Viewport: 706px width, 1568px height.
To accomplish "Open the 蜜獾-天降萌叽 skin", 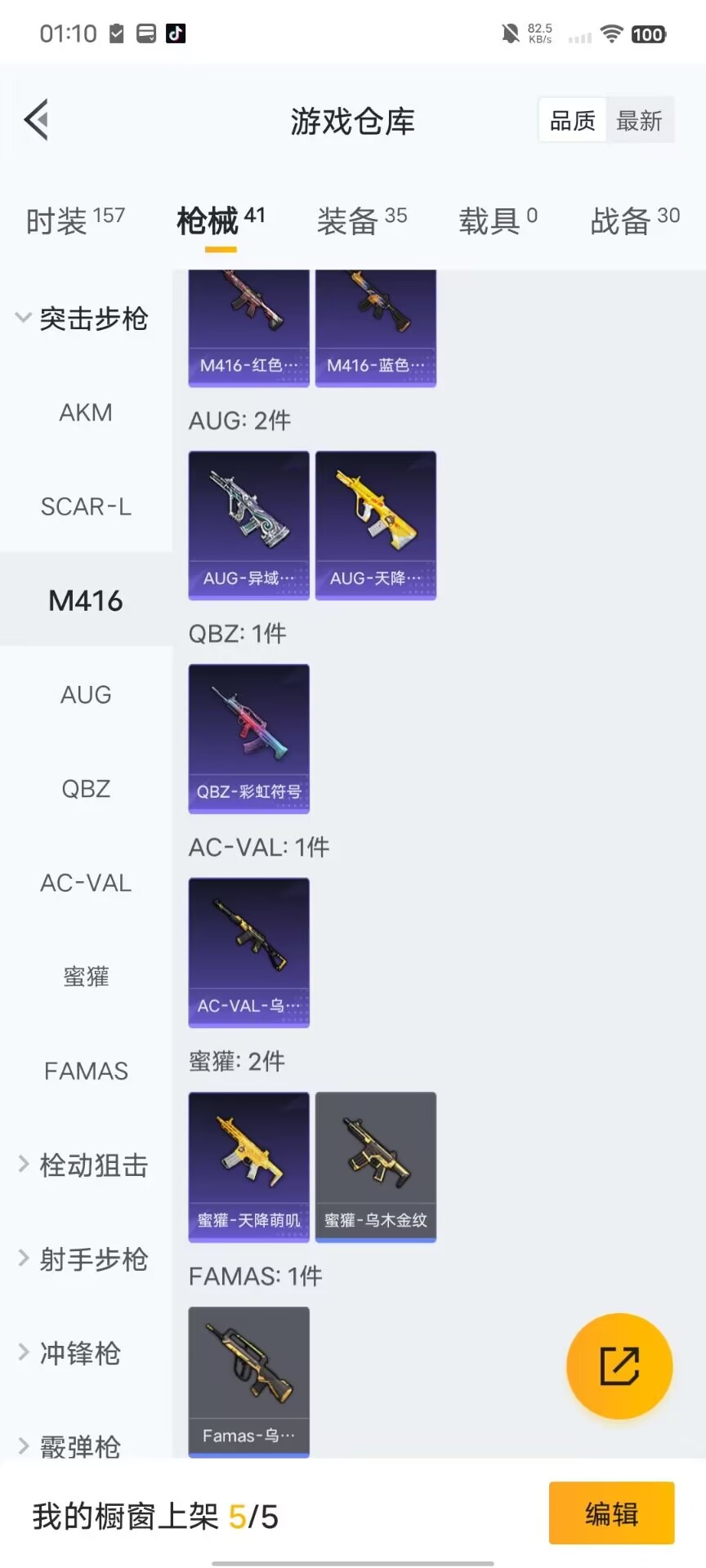I will click(x=248, y=1166).
